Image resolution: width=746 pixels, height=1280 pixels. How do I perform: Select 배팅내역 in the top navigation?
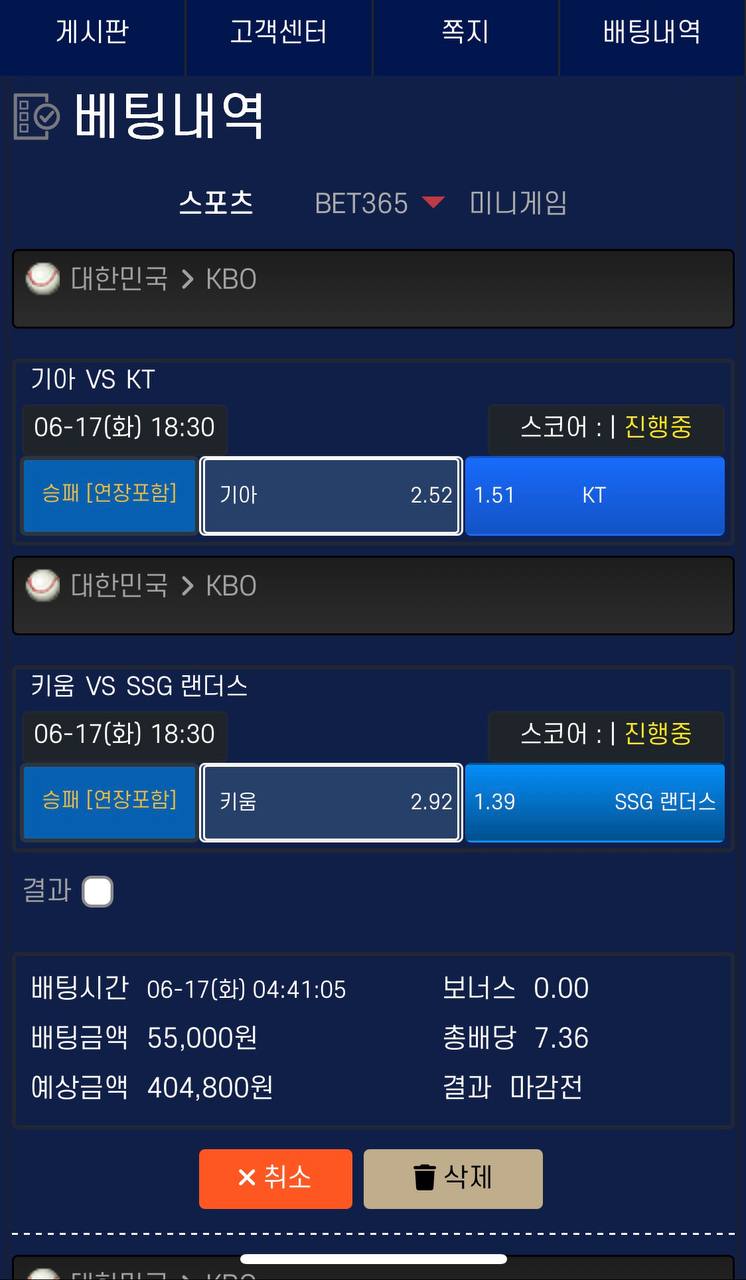point(652,32)
